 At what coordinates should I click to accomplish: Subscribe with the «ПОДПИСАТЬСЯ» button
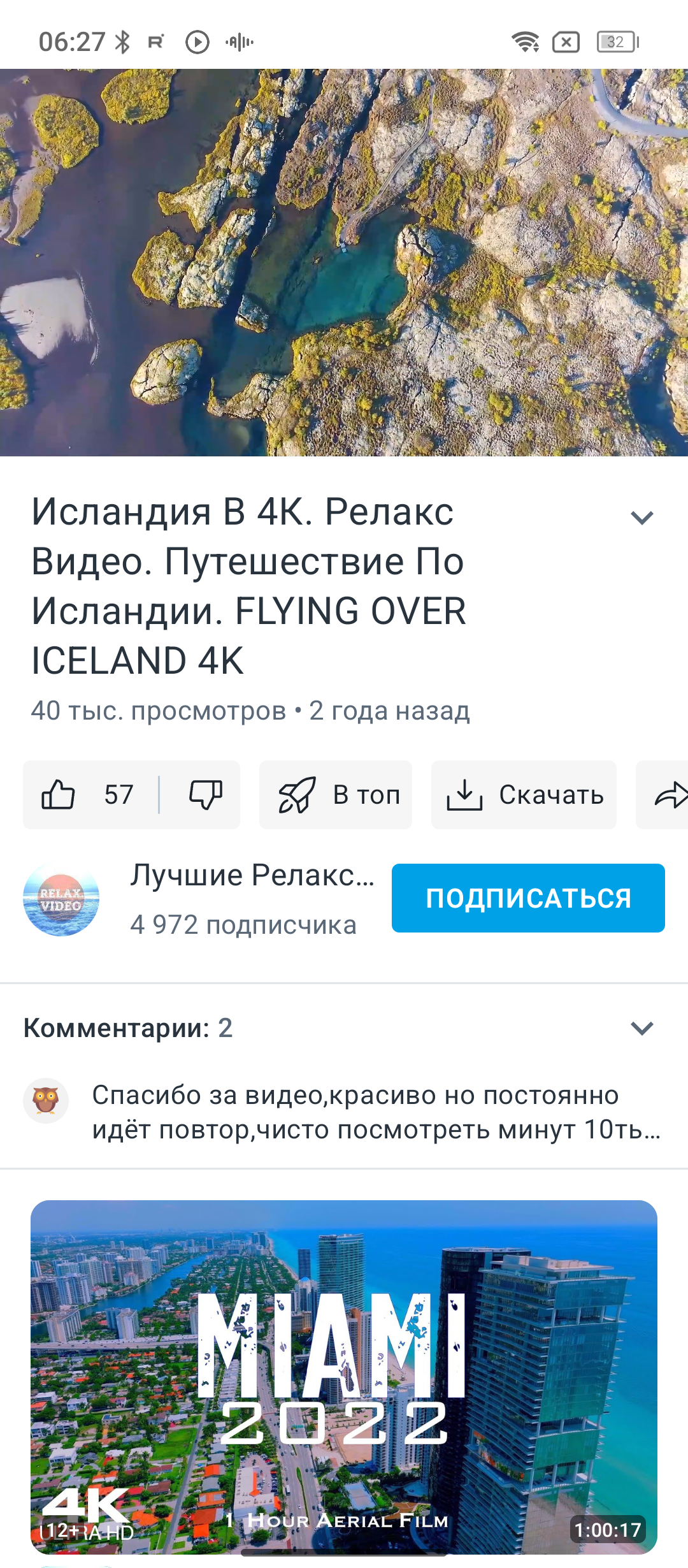pyautogui.click(x=528, y=898)
